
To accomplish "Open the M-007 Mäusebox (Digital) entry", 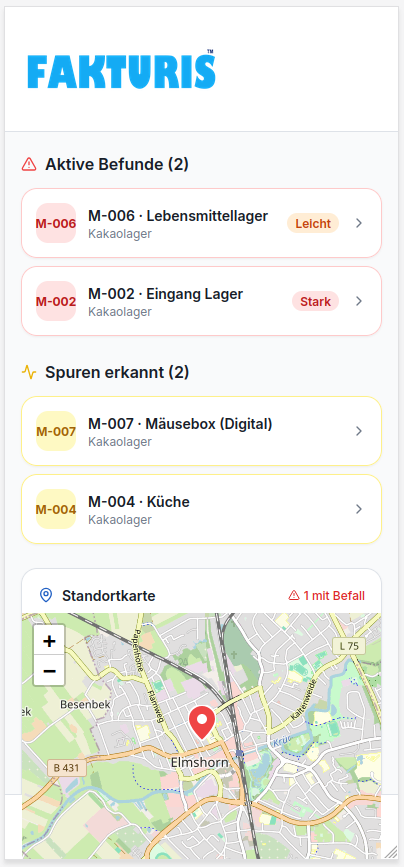I will pyautogui.click(x=201, y=431).
